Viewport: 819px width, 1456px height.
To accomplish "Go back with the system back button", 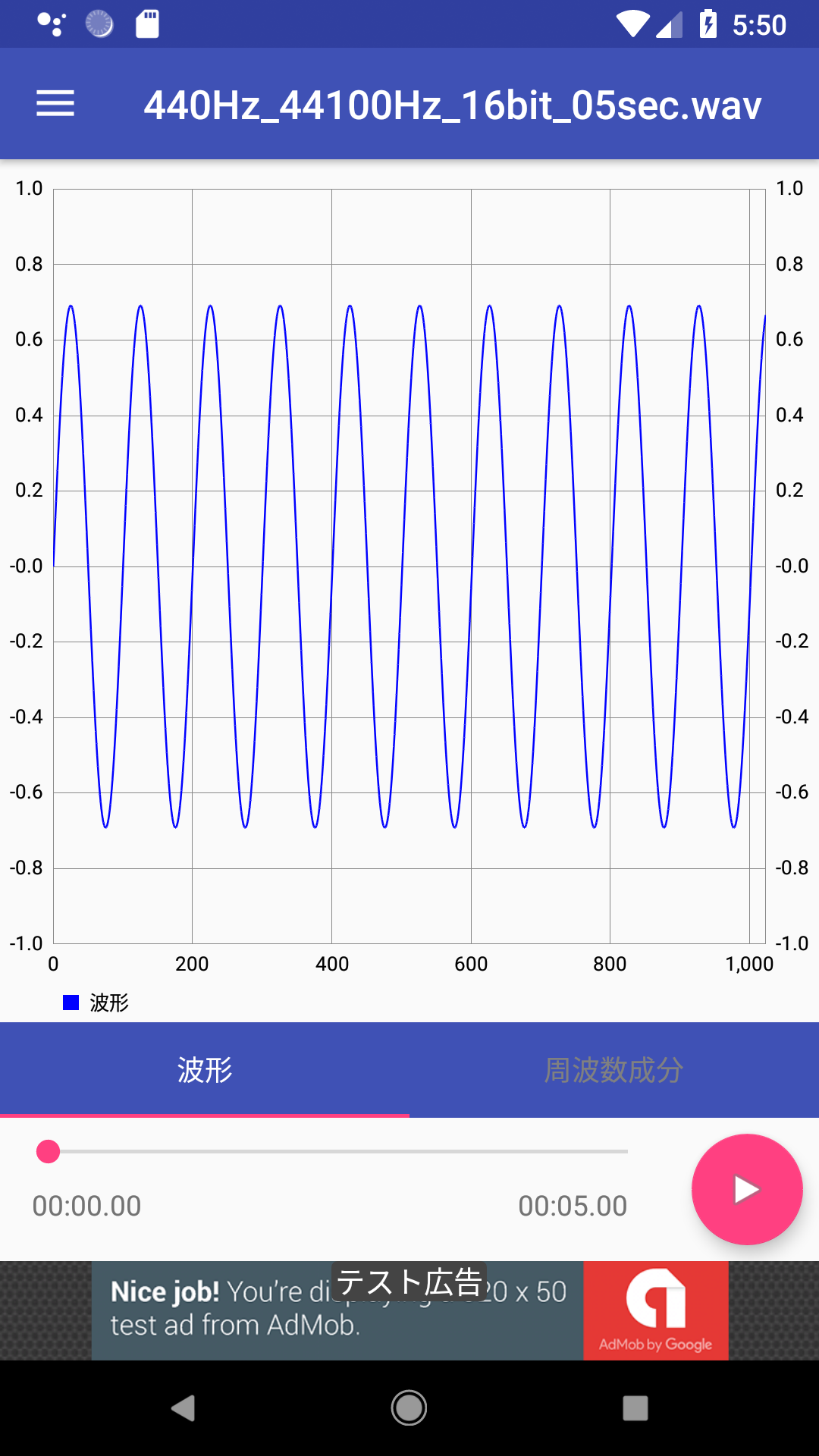I will tap(183, 1408).
